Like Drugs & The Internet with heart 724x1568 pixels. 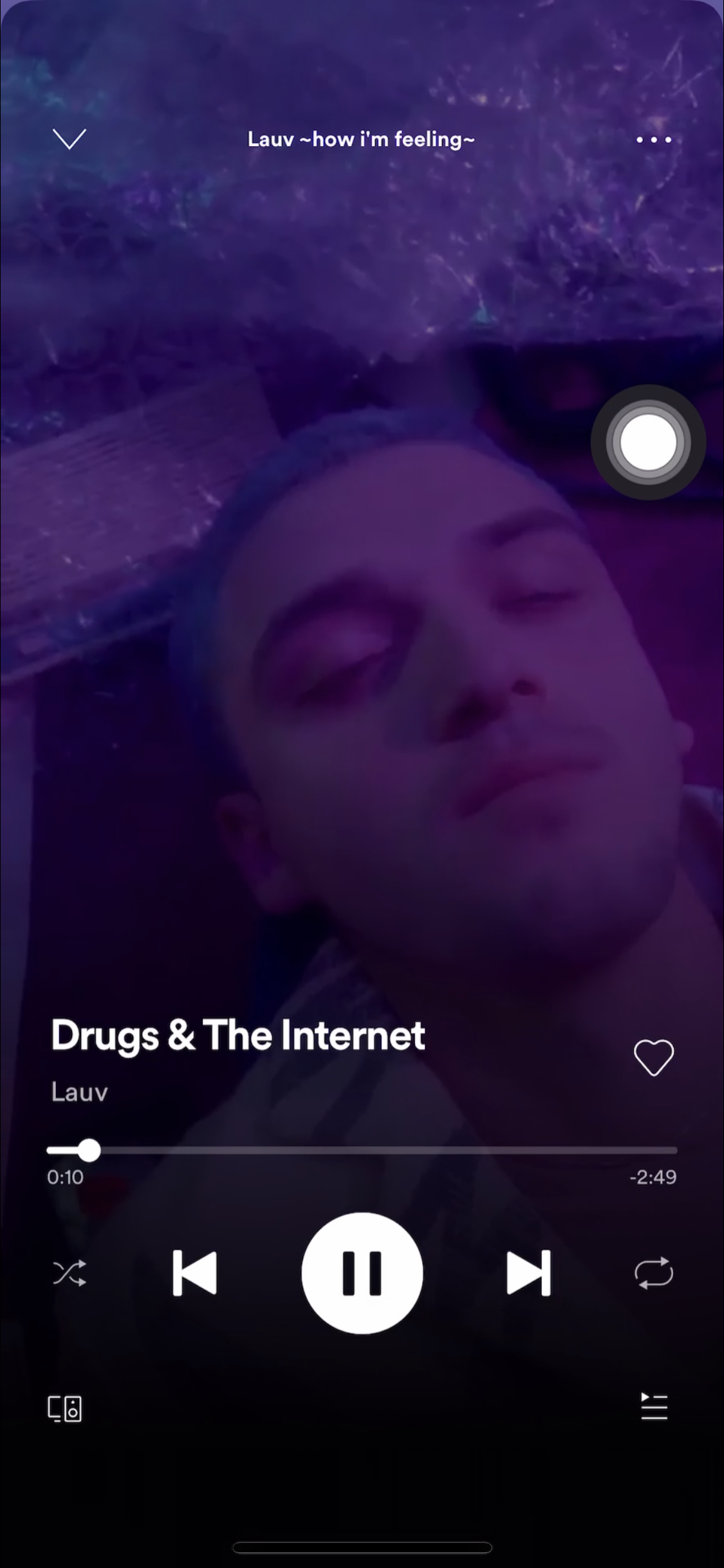654,1058
